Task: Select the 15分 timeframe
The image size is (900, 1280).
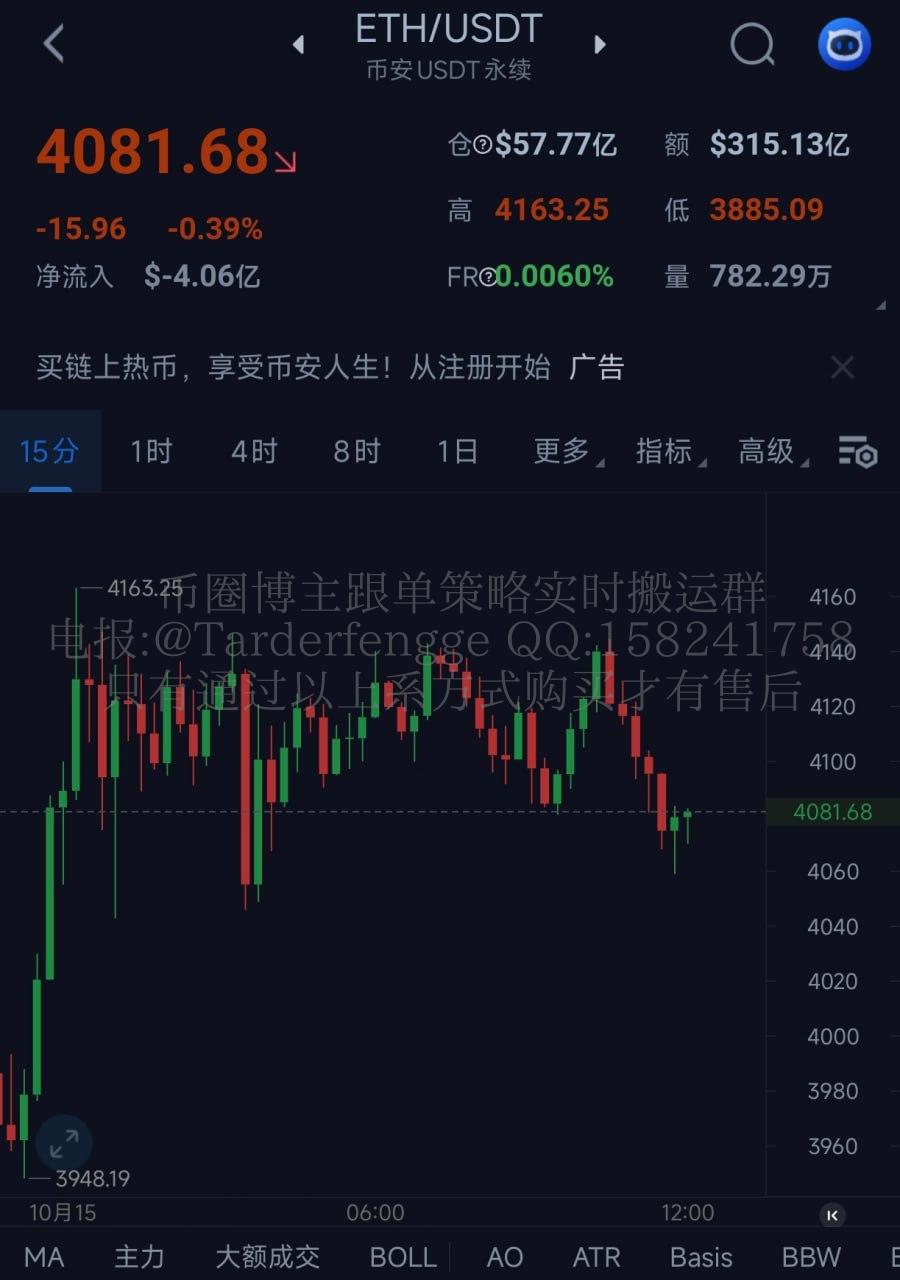Action: [x=49, y=451]
